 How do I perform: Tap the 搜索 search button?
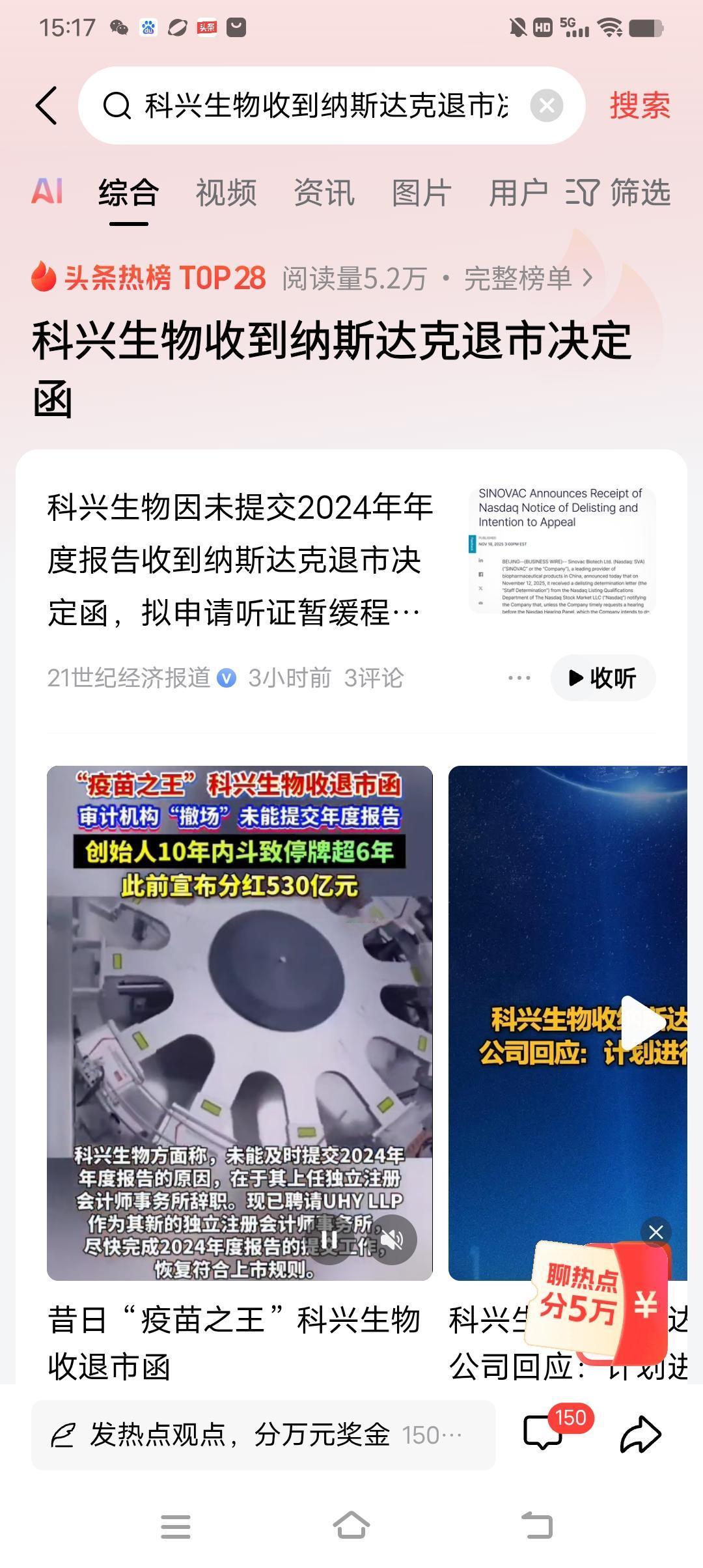pyautogui.click(x=639, y=106)
